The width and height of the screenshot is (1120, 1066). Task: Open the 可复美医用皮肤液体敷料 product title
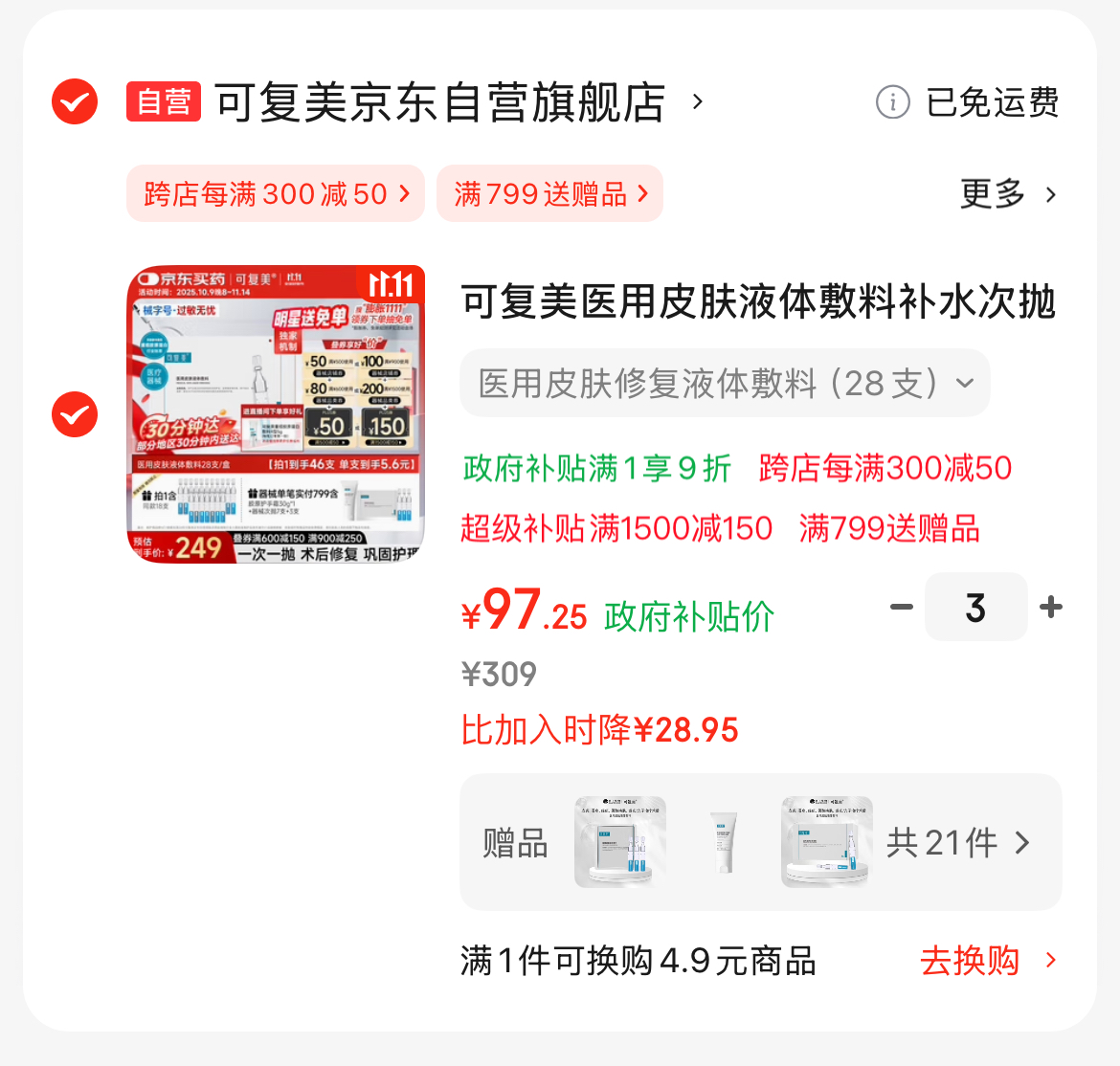pos(758,302)
